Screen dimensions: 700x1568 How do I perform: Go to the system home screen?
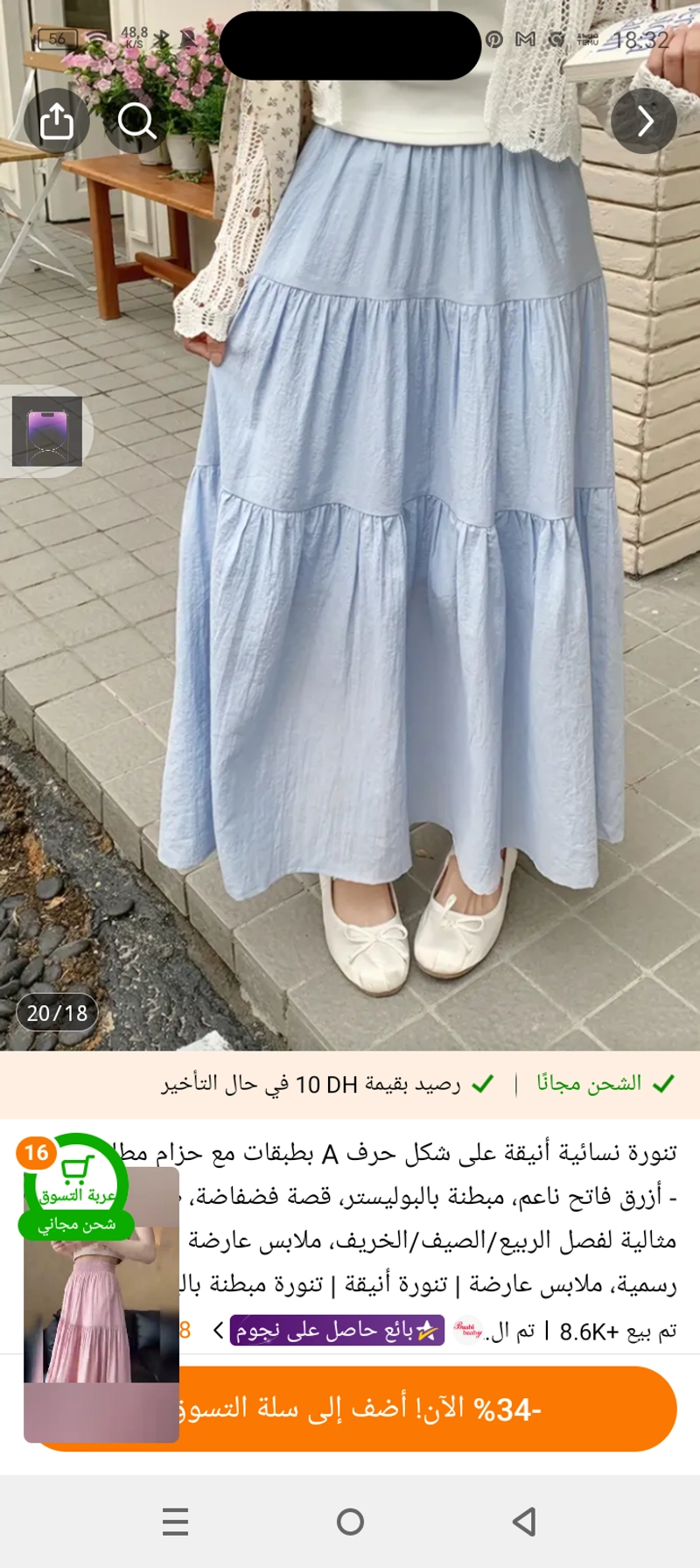click(350, 1522)
